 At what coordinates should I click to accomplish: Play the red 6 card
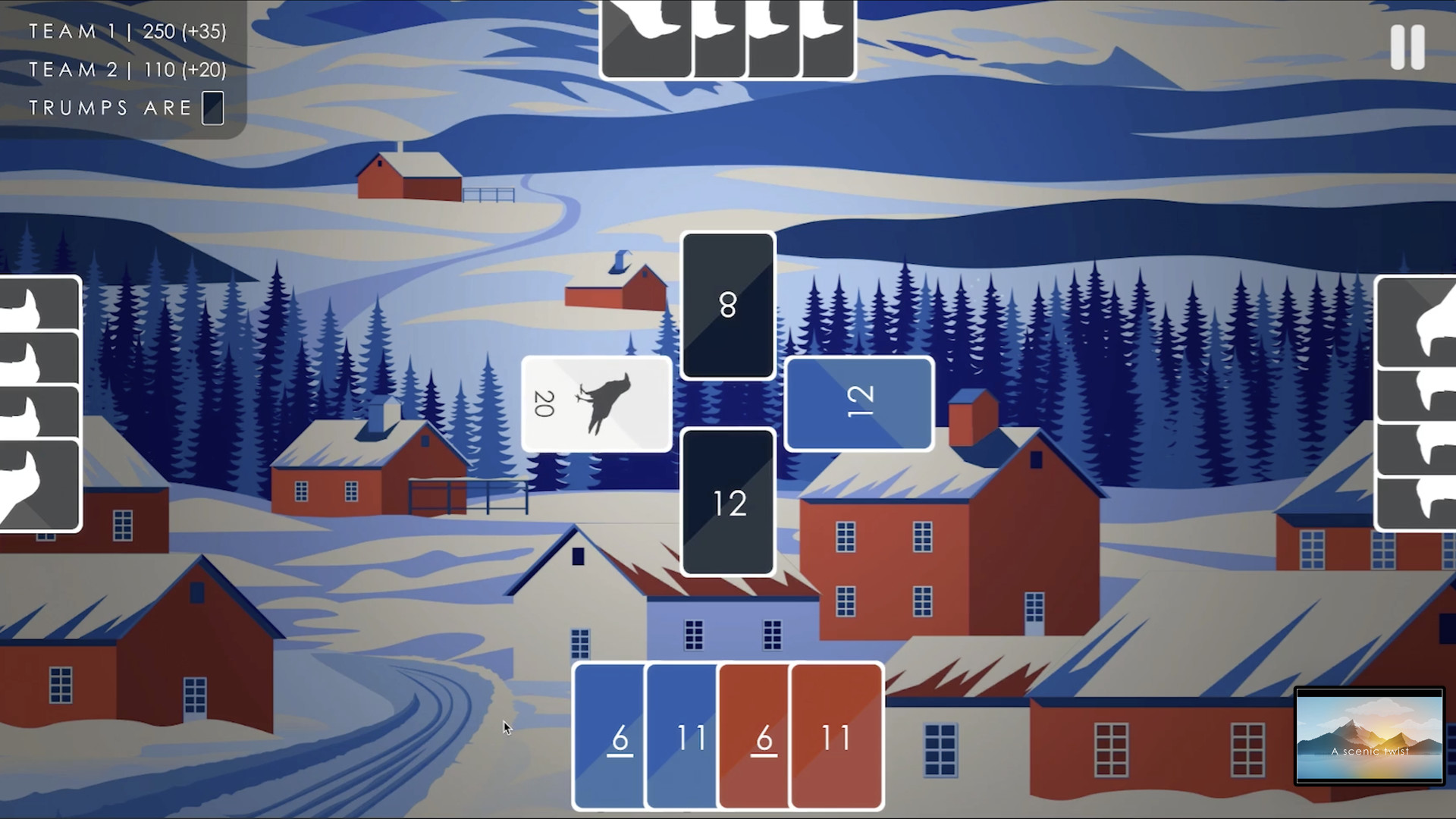(755, 736)
